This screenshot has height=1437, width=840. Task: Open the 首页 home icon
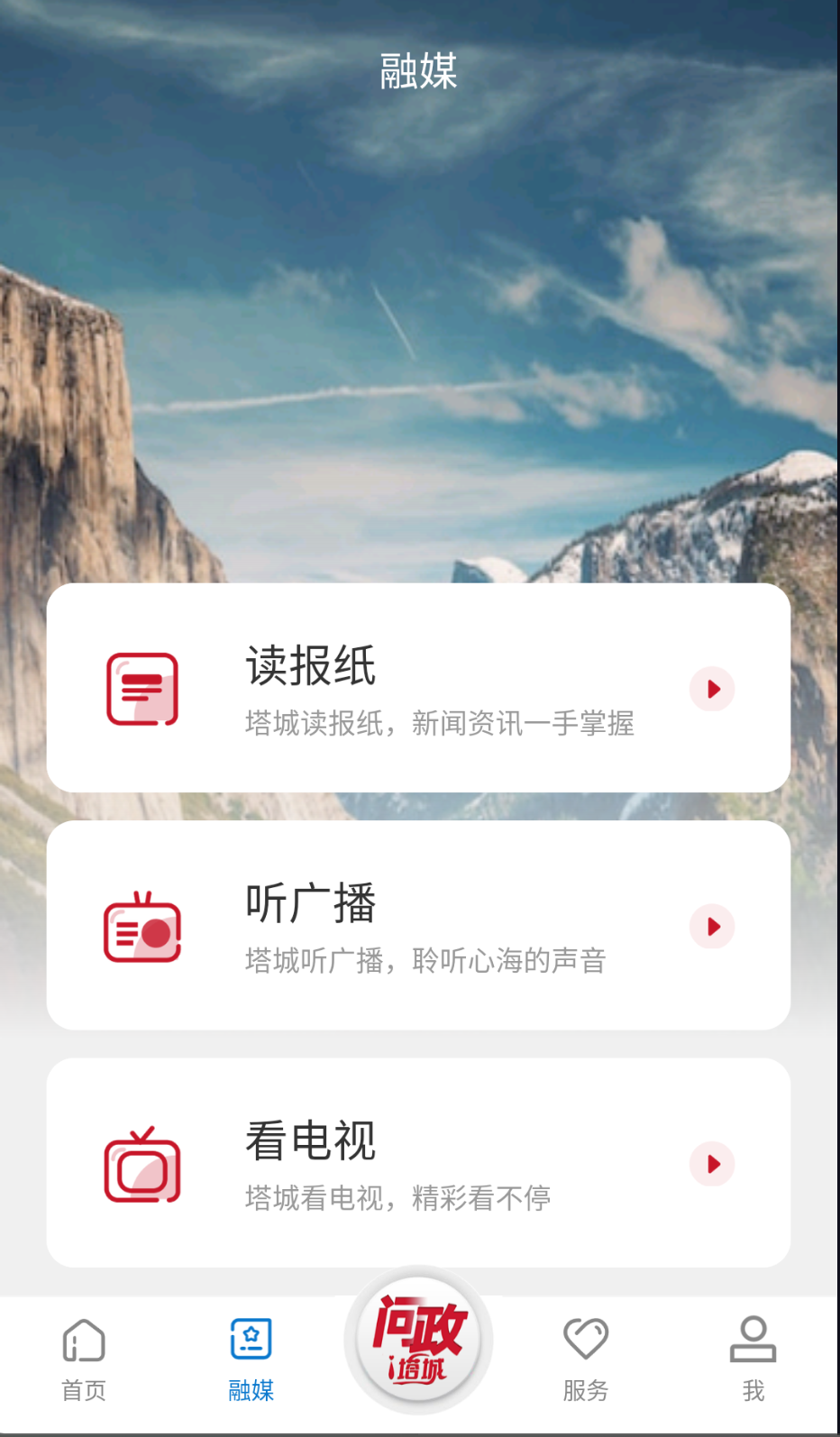(84, 1341)
